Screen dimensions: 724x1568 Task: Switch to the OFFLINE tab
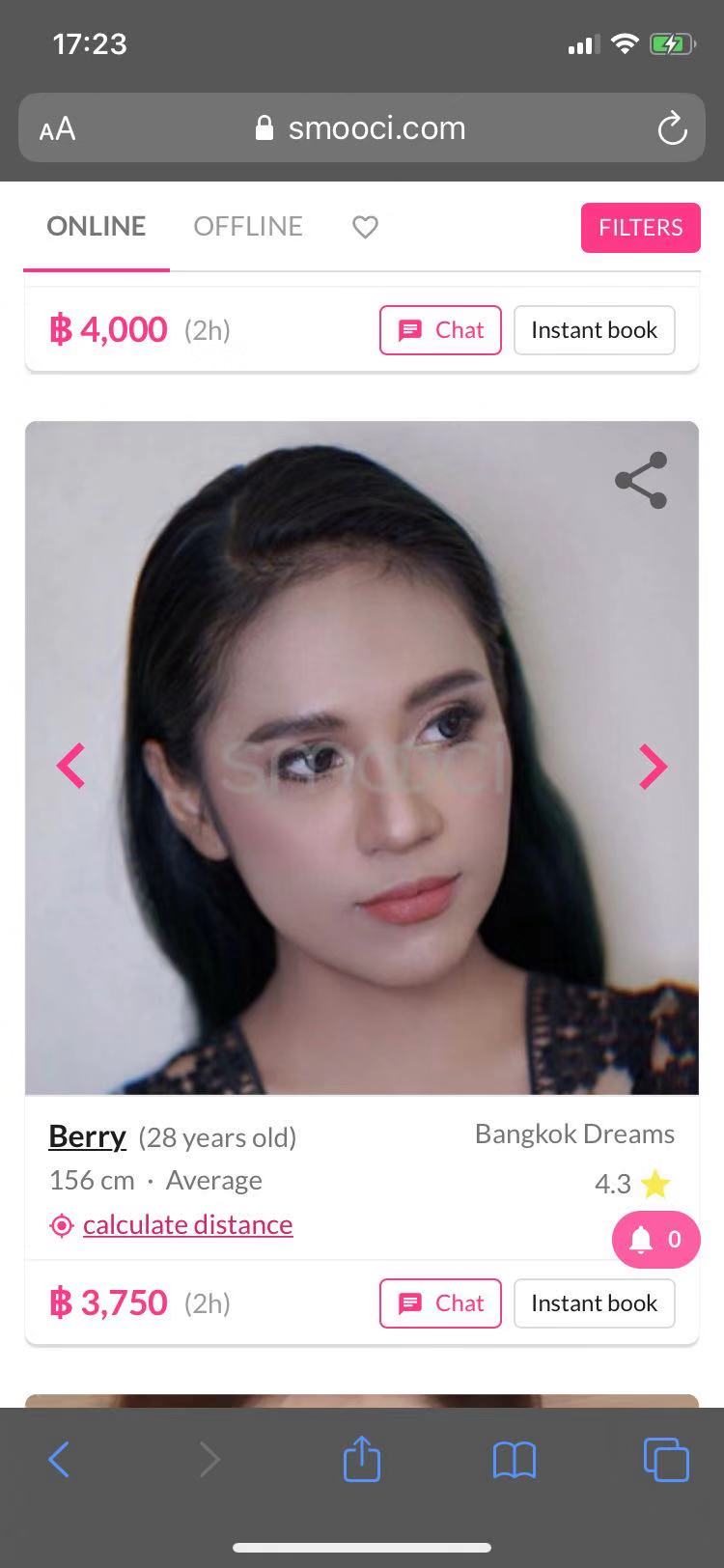pos(247,226)
